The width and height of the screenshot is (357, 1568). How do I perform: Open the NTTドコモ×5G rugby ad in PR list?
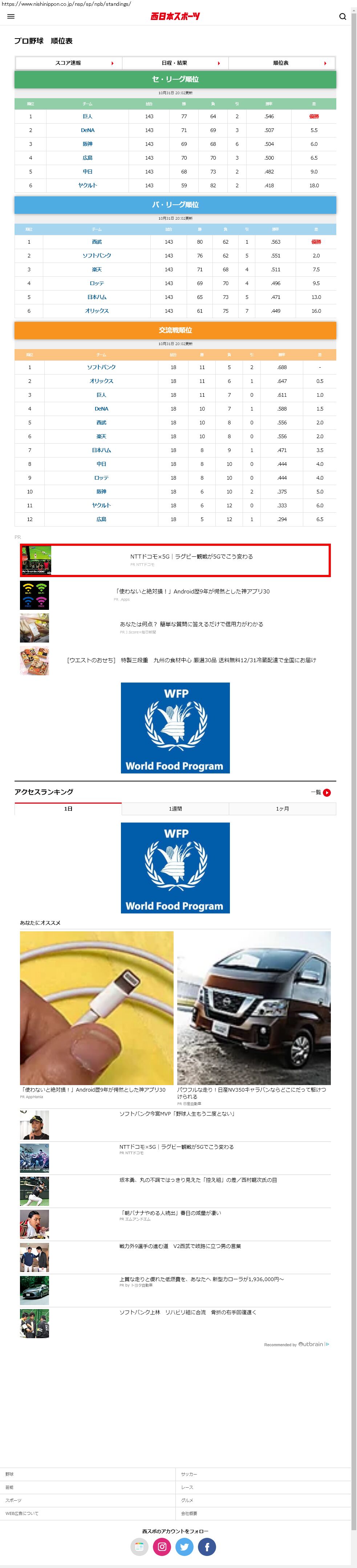191,557
